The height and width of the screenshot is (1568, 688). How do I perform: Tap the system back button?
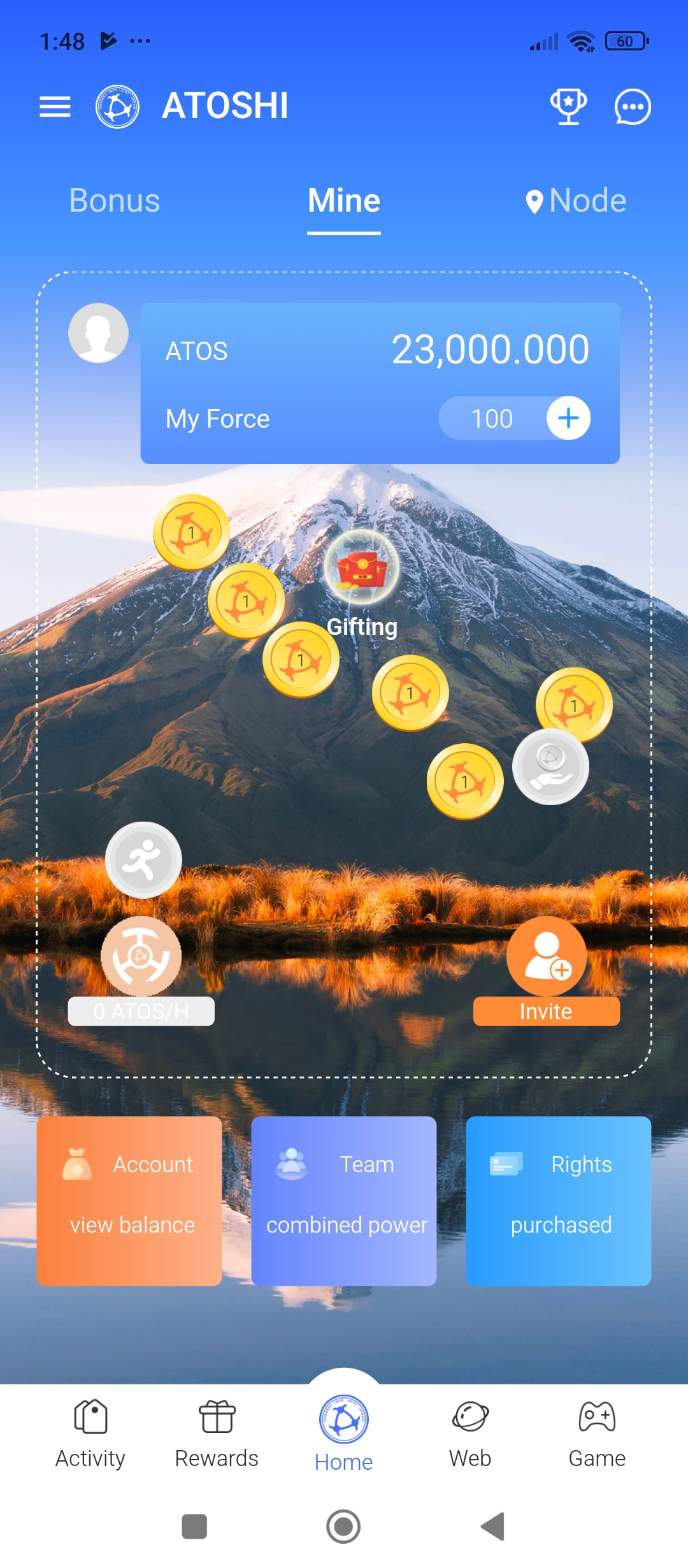[493, 1527]
